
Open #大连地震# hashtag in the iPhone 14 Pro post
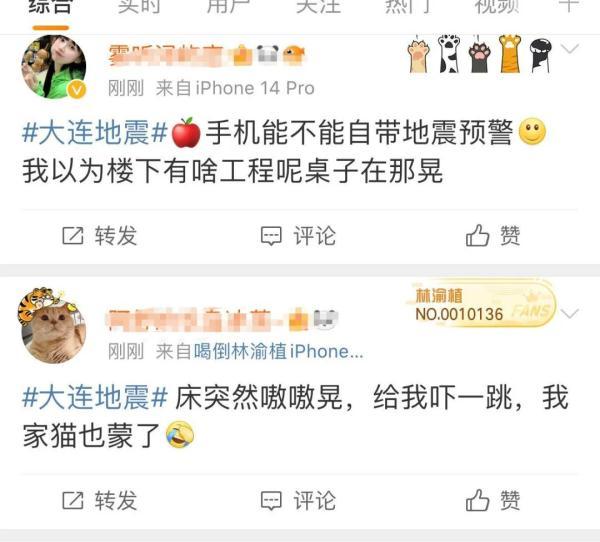tap(94, 132)
